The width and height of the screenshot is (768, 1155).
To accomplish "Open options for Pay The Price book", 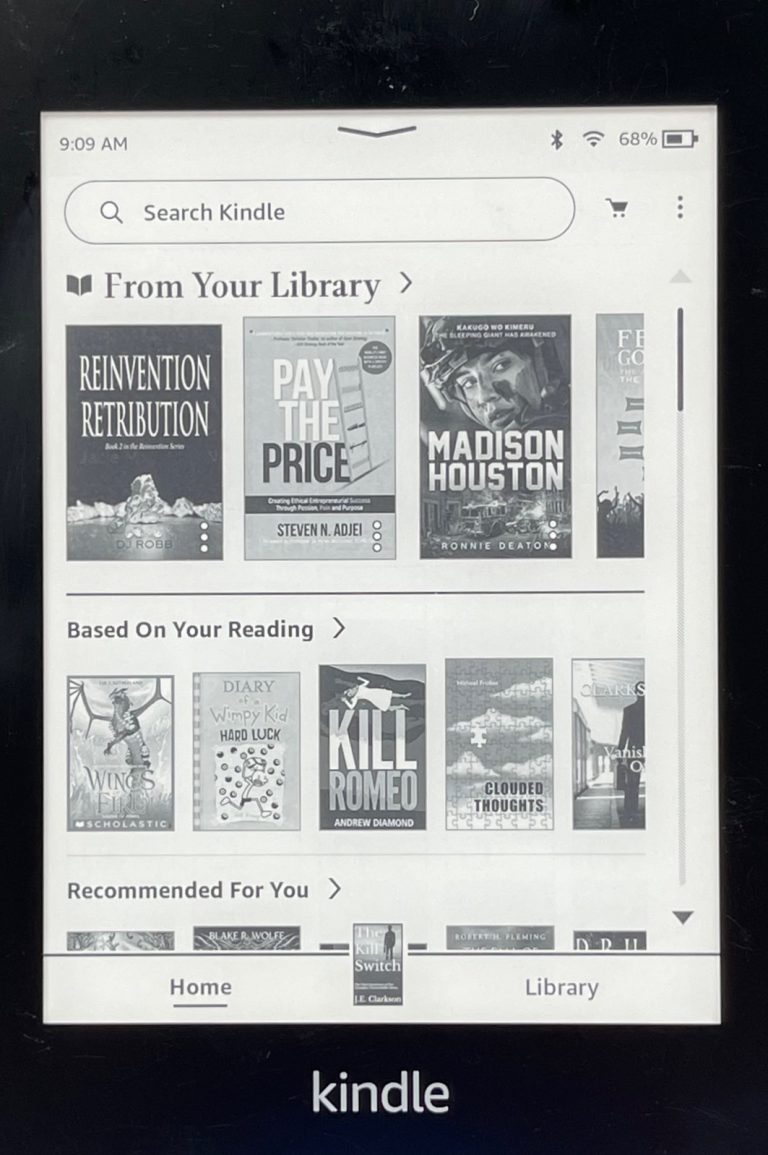I will pos(377,537).
